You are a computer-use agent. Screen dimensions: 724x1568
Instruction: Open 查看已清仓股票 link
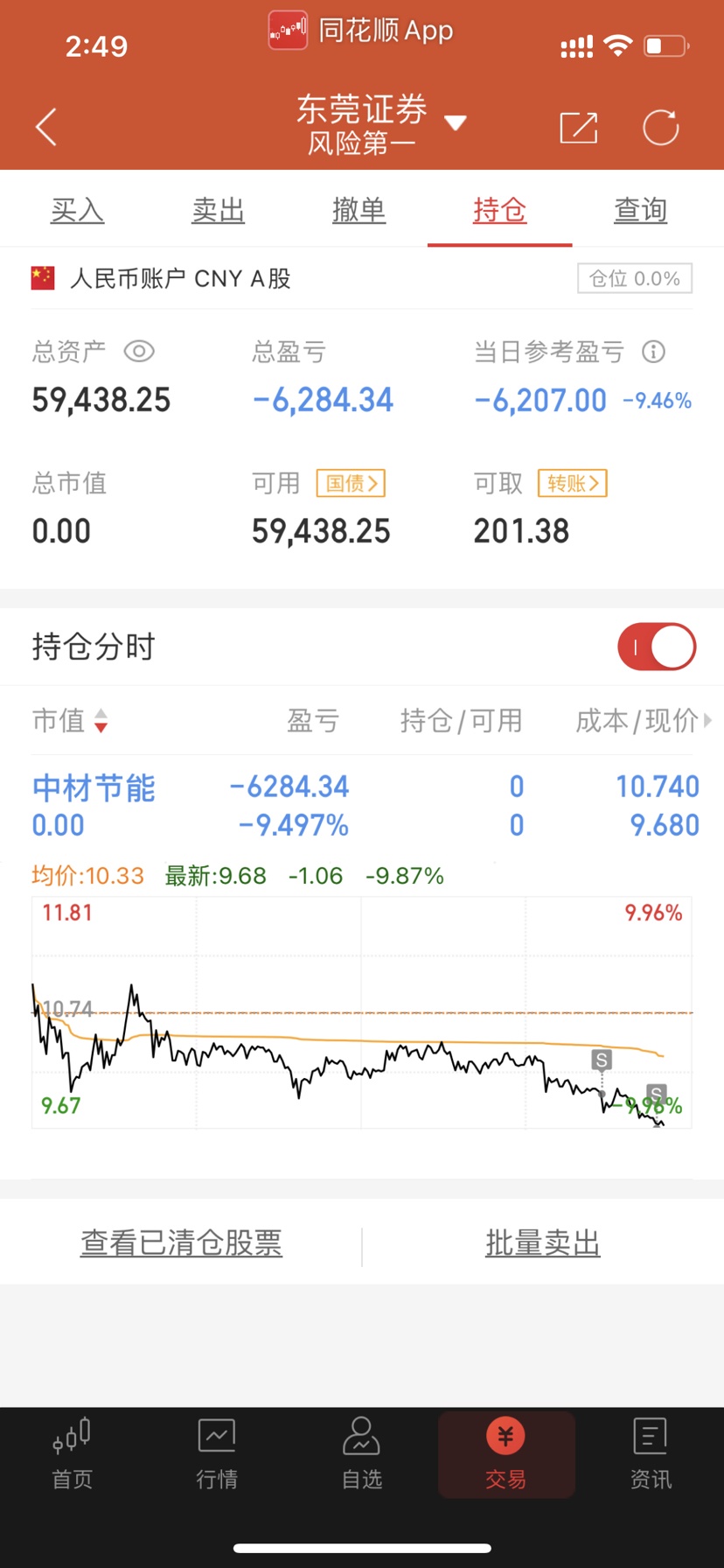point(182,1242)
